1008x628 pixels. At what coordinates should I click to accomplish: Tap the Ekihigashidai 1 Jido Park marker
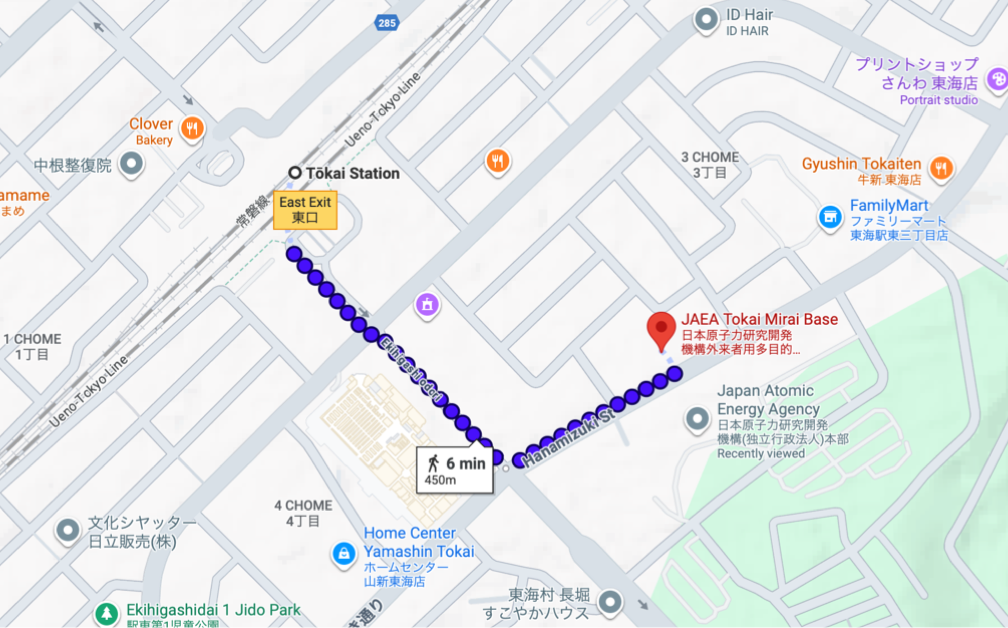104,612
